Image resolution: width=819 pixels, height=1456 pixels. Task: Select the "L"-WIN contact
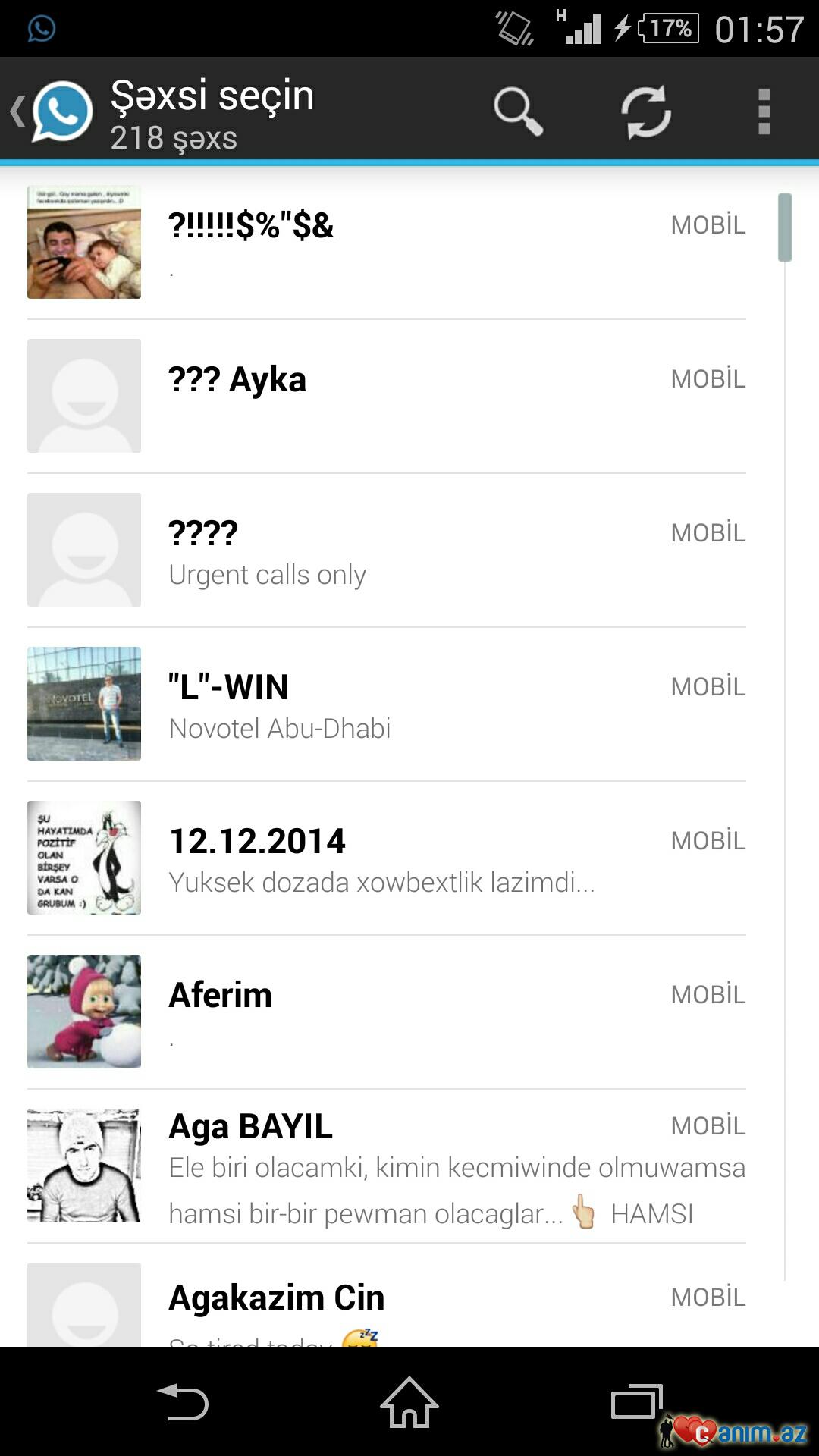pyautogui.click(x=387, y=704)
